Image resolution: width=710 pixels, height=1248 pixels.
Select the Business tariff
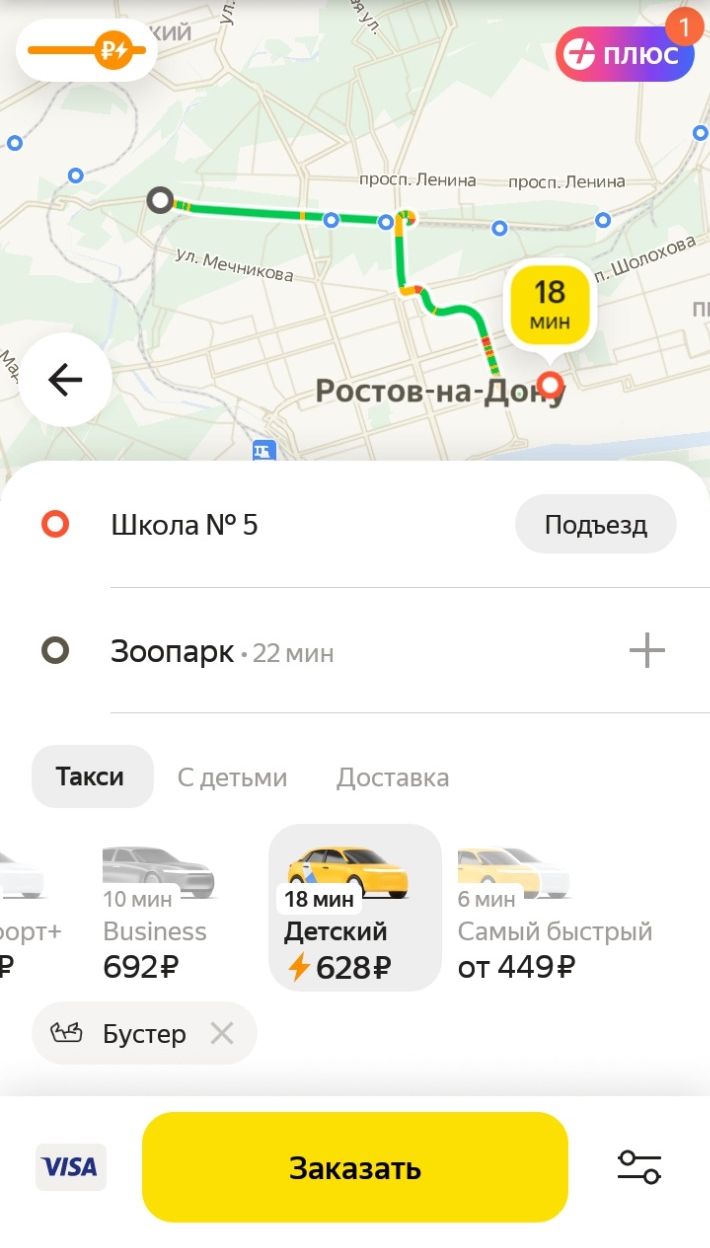pyautogui.click(x=155, y=910)
